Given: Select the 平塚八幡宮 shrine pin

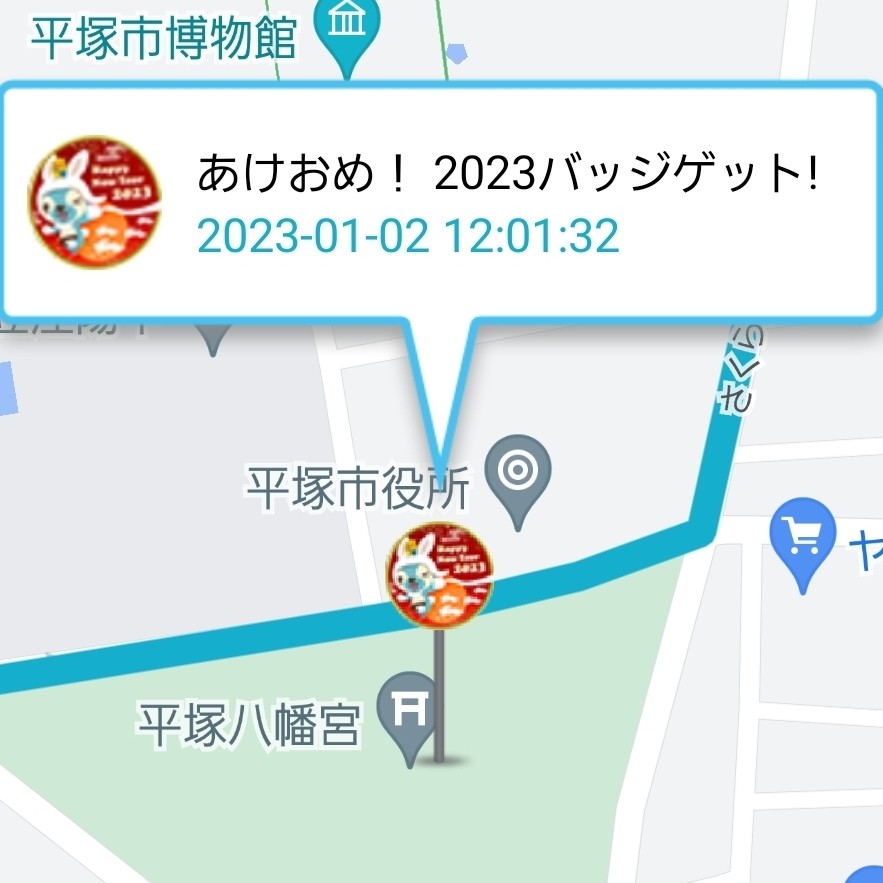Looking at the screenshot, I should (408, 714).
